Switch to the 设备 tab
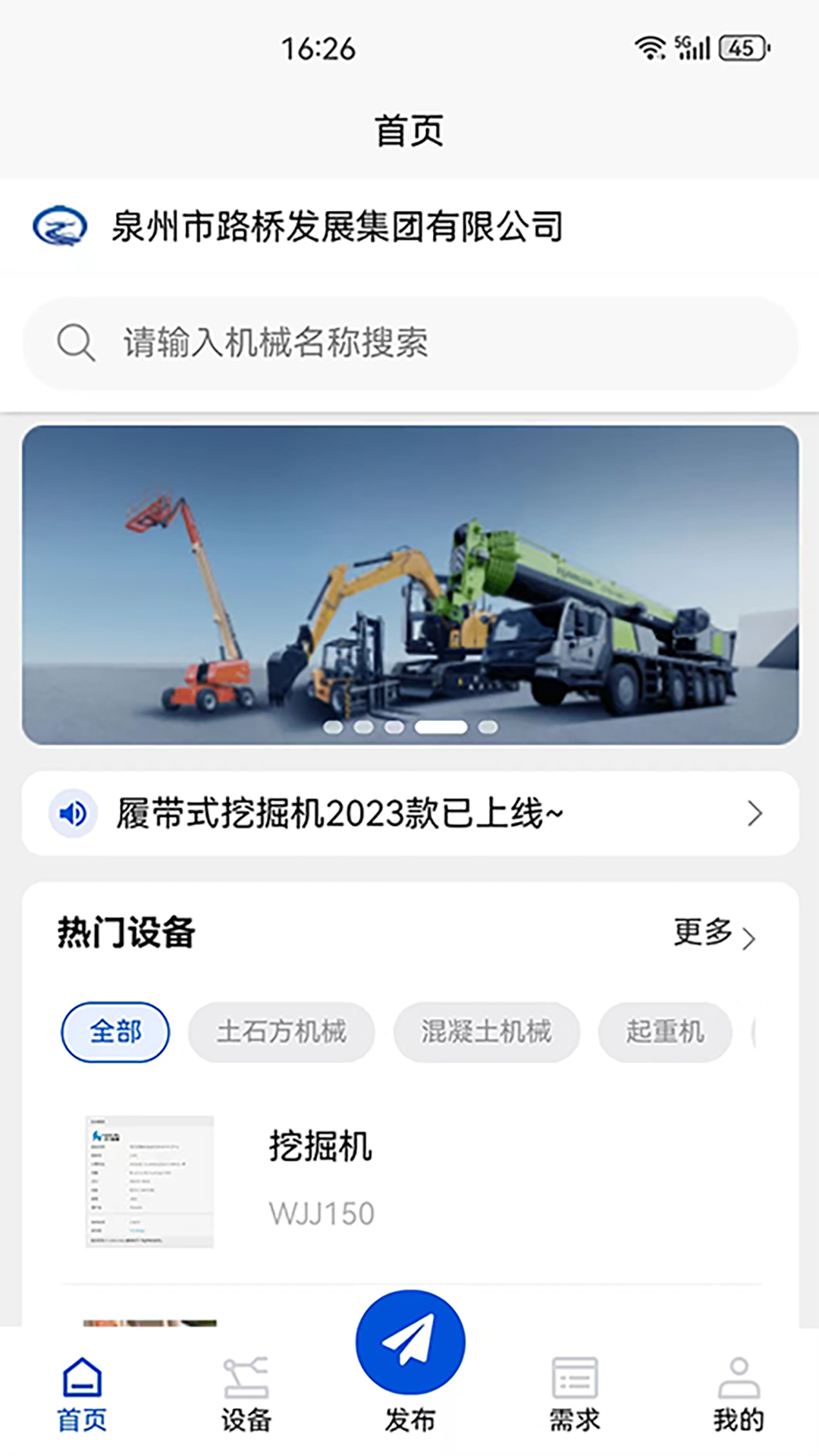This screenshot has width=819, height=1456. tap(246, 1395)
